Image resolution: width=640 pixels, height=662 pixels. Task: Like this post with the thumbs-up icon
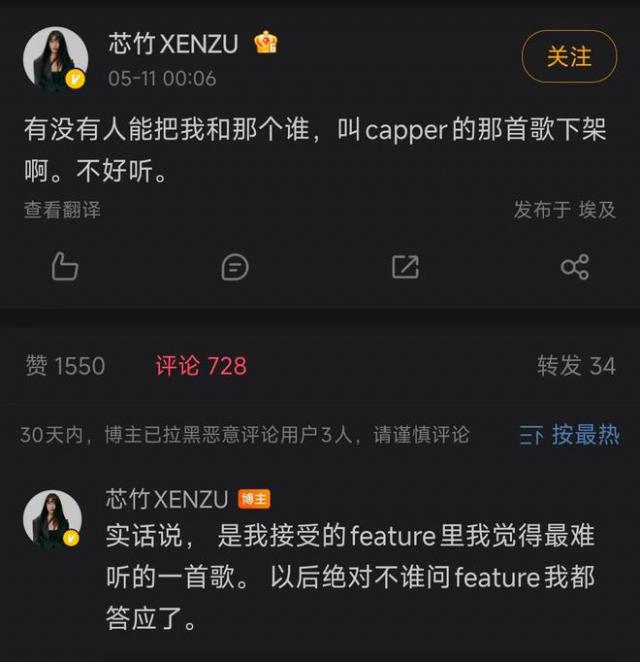(x=65, y=266)
